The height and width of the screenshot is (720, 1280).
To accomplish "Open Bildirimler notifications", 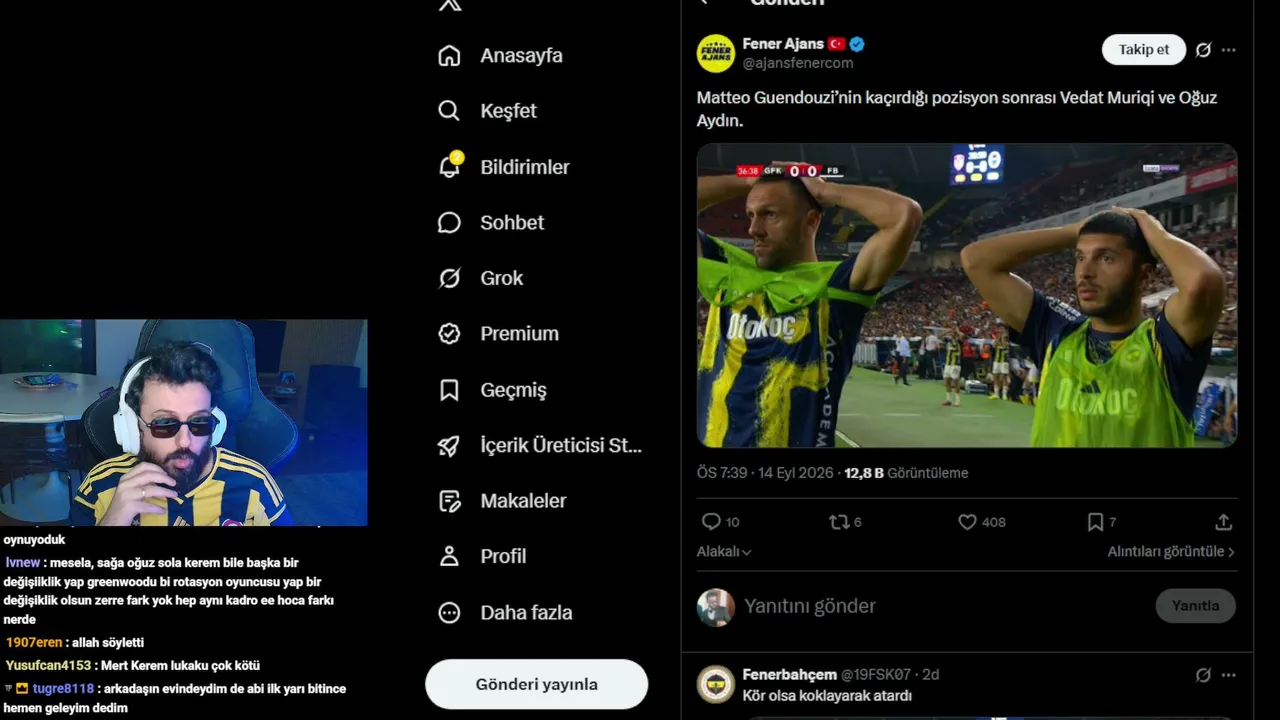I will (x=503, y=167).
